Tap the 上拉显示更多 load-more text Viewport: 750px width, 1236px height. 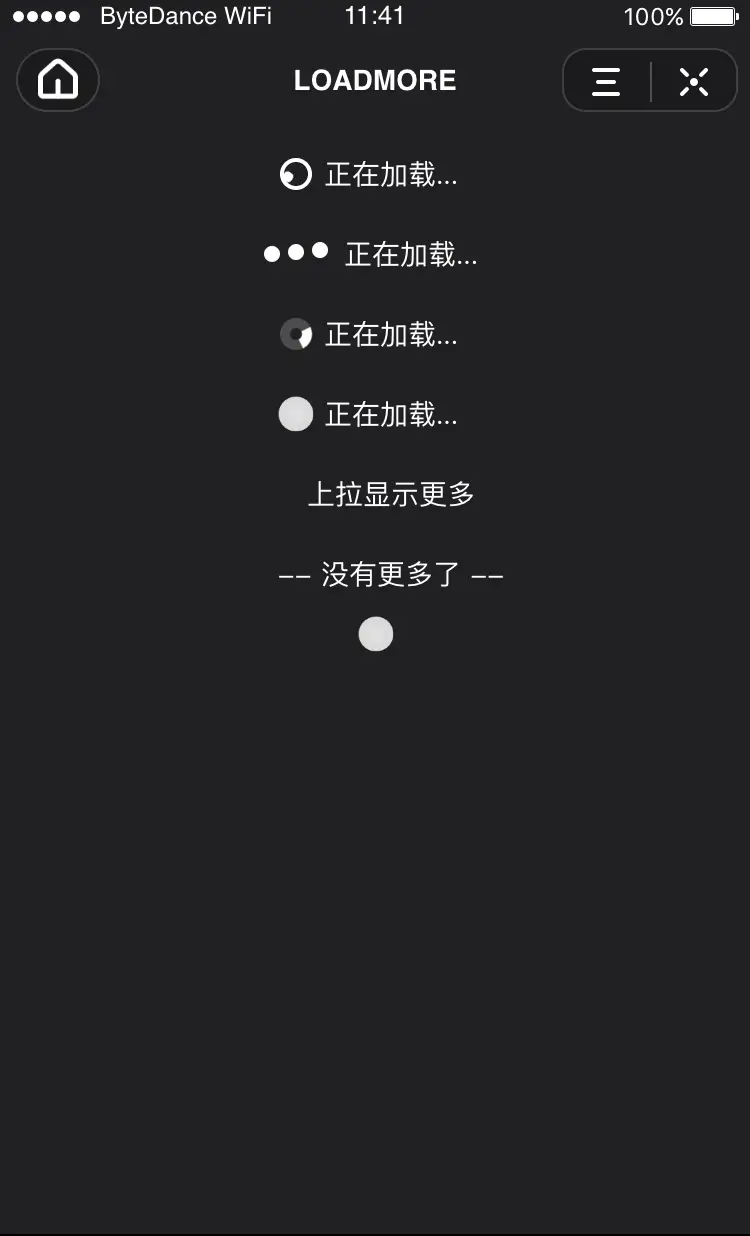(x=391, y=494)
